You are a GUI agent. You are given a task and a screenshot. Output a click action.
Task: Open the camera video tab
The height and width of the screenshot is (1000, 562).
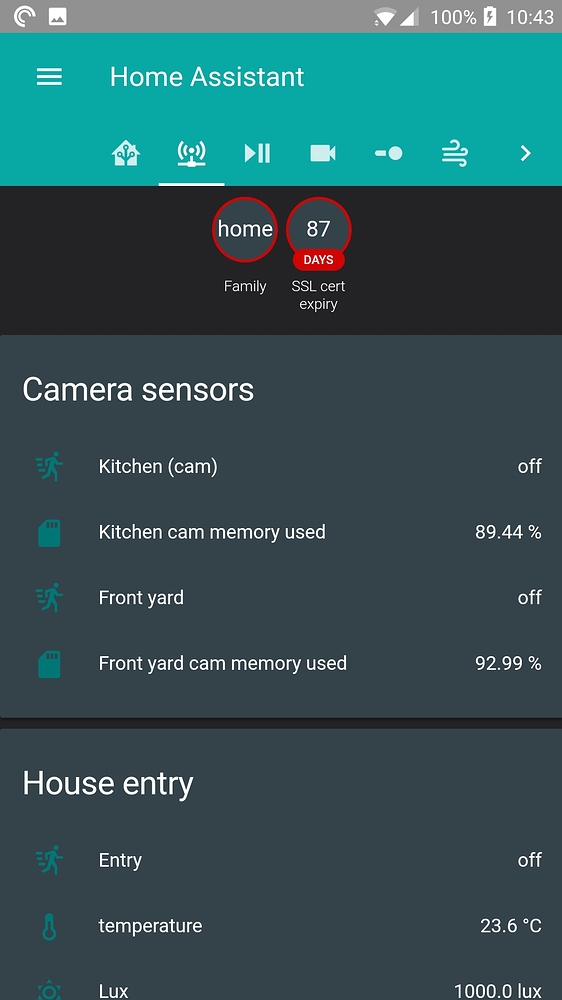coord(323,153)
